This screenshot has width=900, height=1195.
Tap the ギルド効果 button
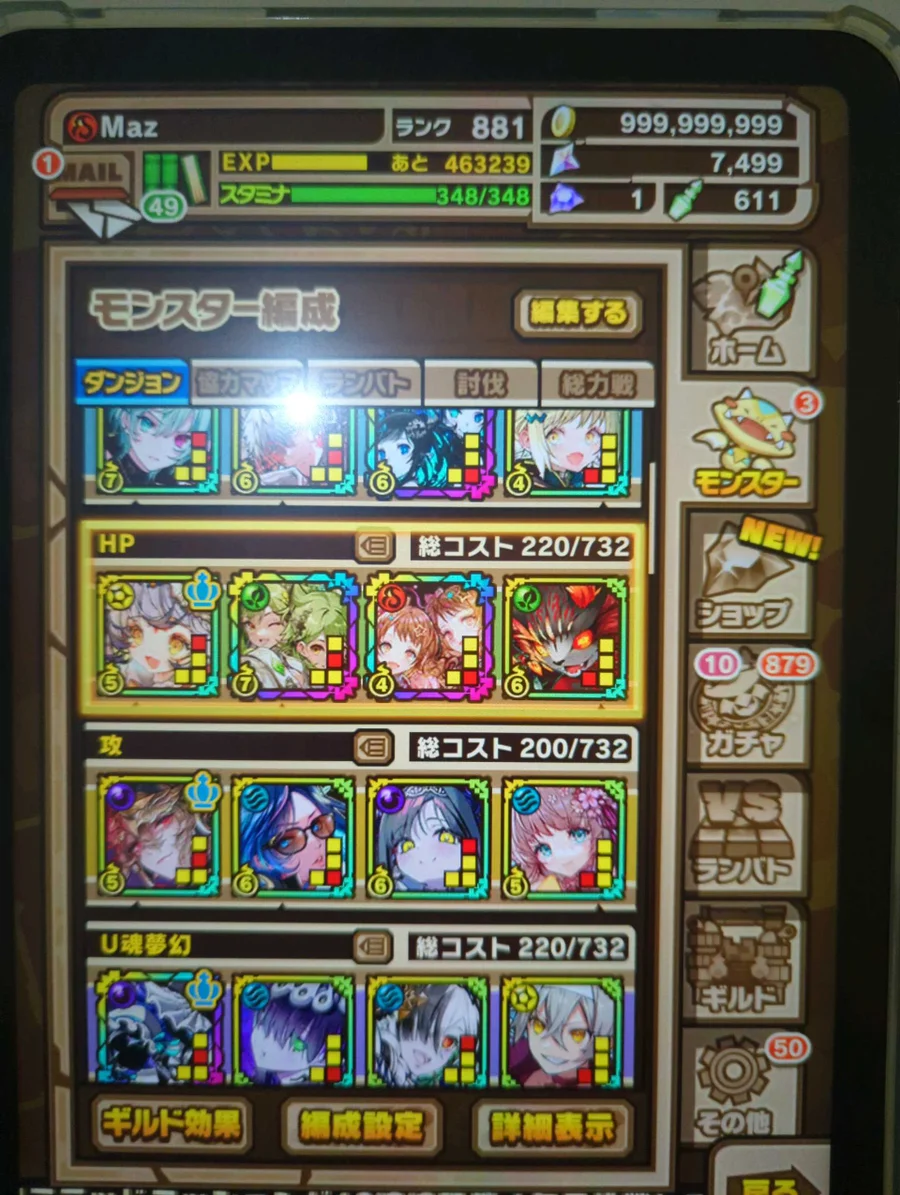pos(171,1124)
